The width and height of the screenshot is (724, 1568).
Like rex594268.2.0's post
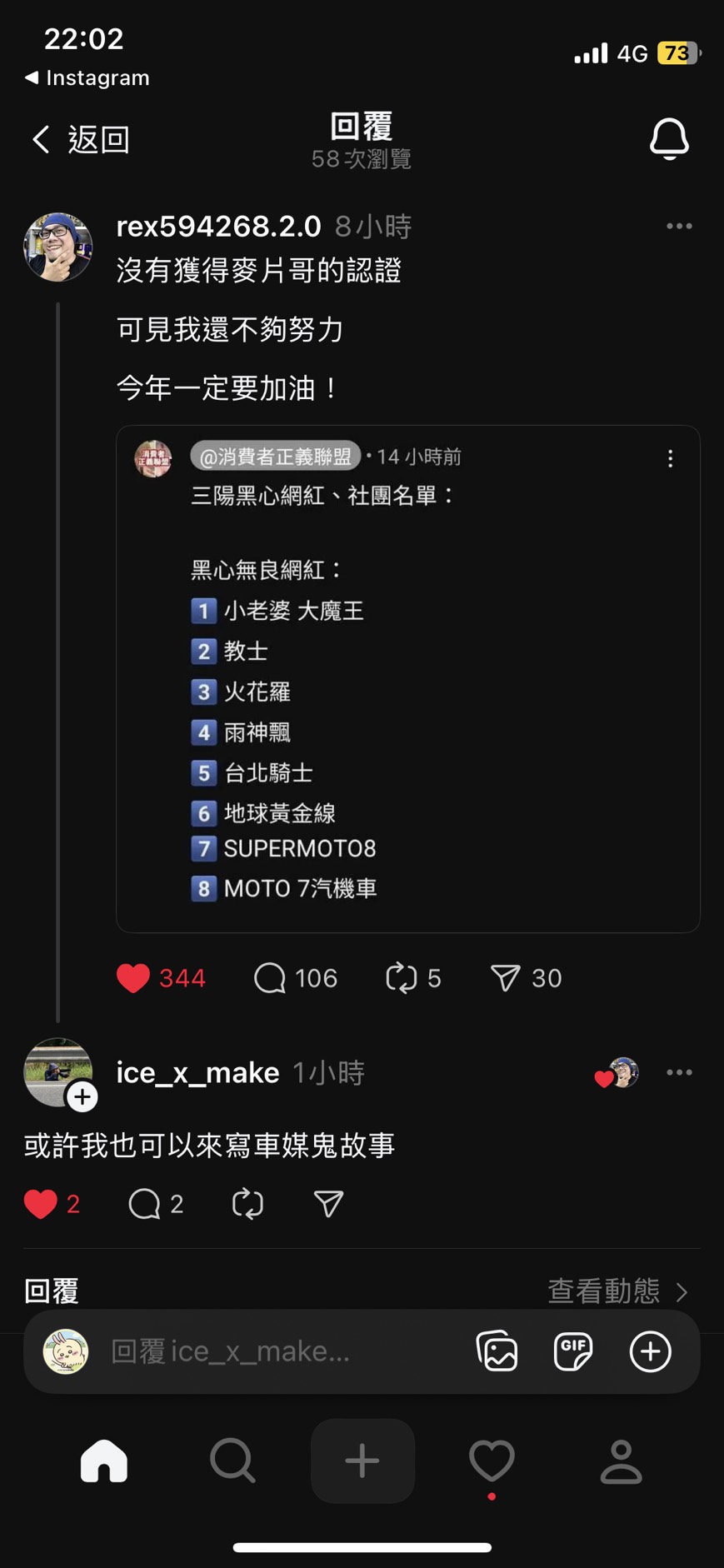point(133,977)
